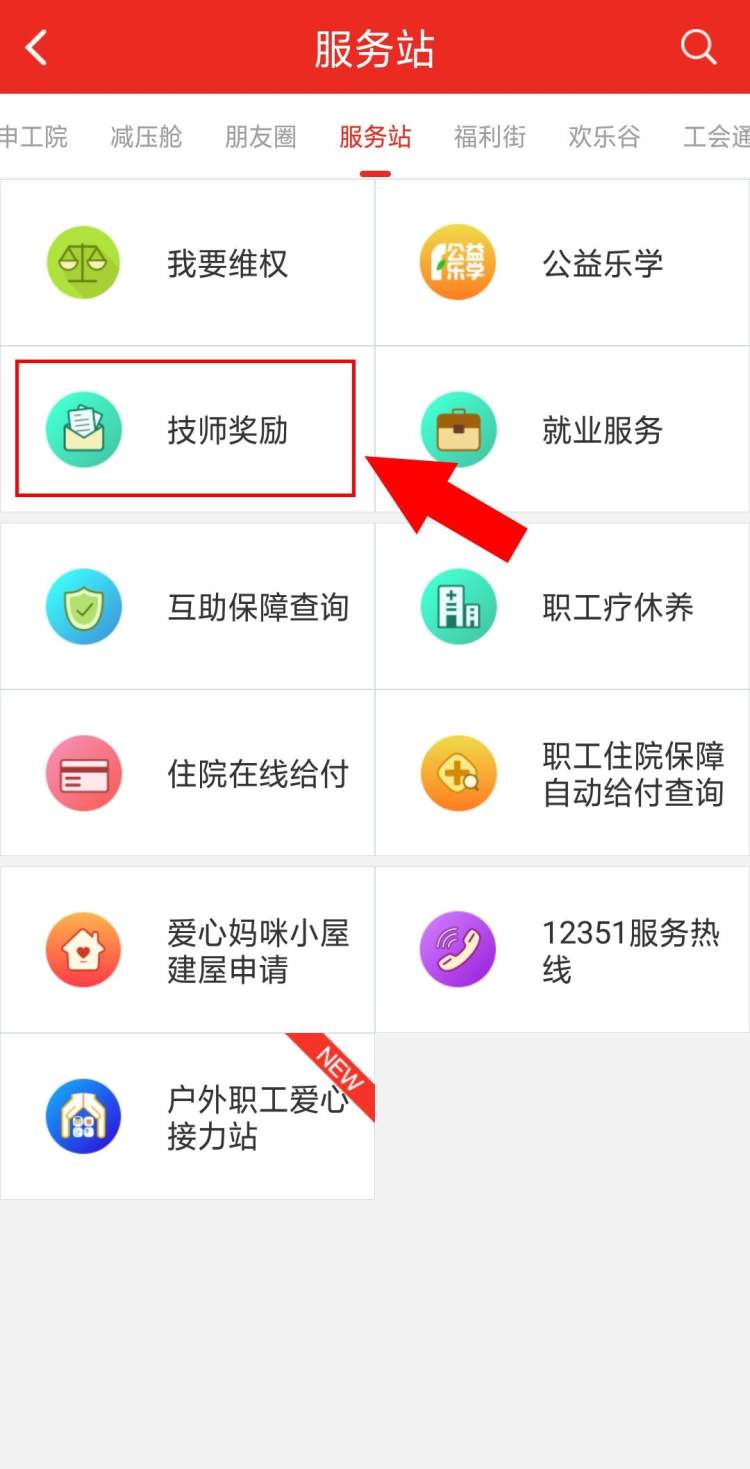Select the 福利街 tab
This screenshot has width=750, height=1469.
489,137
